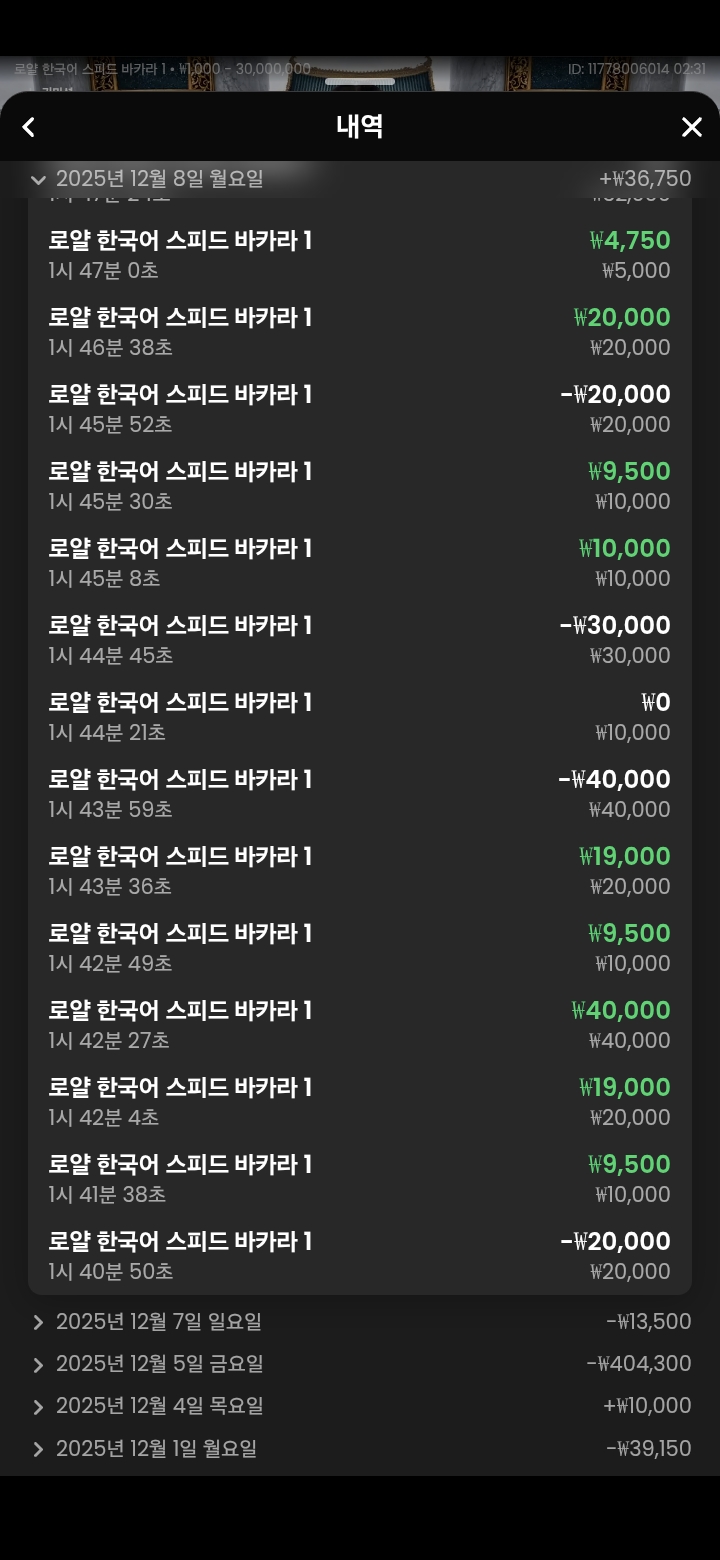Select the ₩9,500 win at 1시 41분 38초
Screen dimensions: 720x1560
pos(360,1177)
